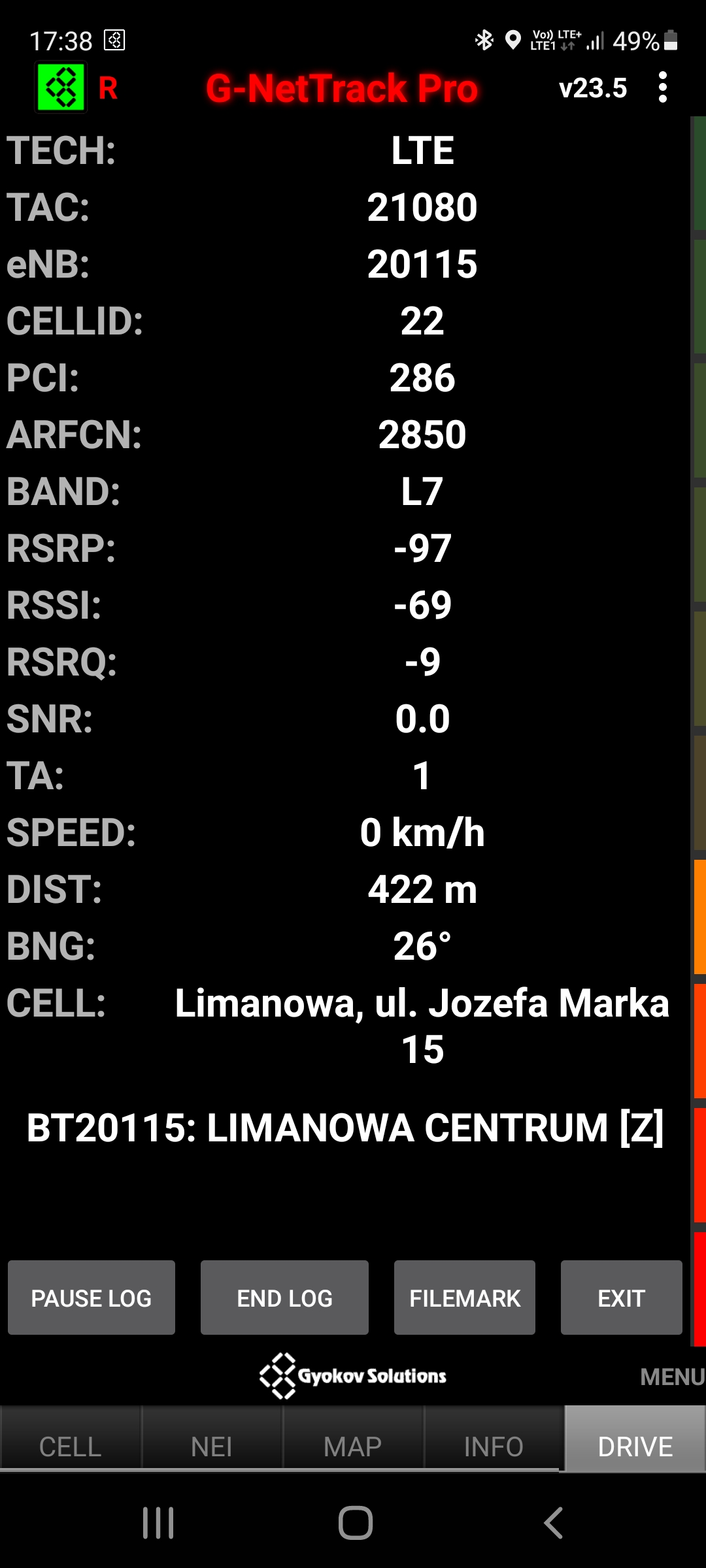Go to the home screen
The height and width of the screenshot is (1568, 706).
click(356, 1523)
